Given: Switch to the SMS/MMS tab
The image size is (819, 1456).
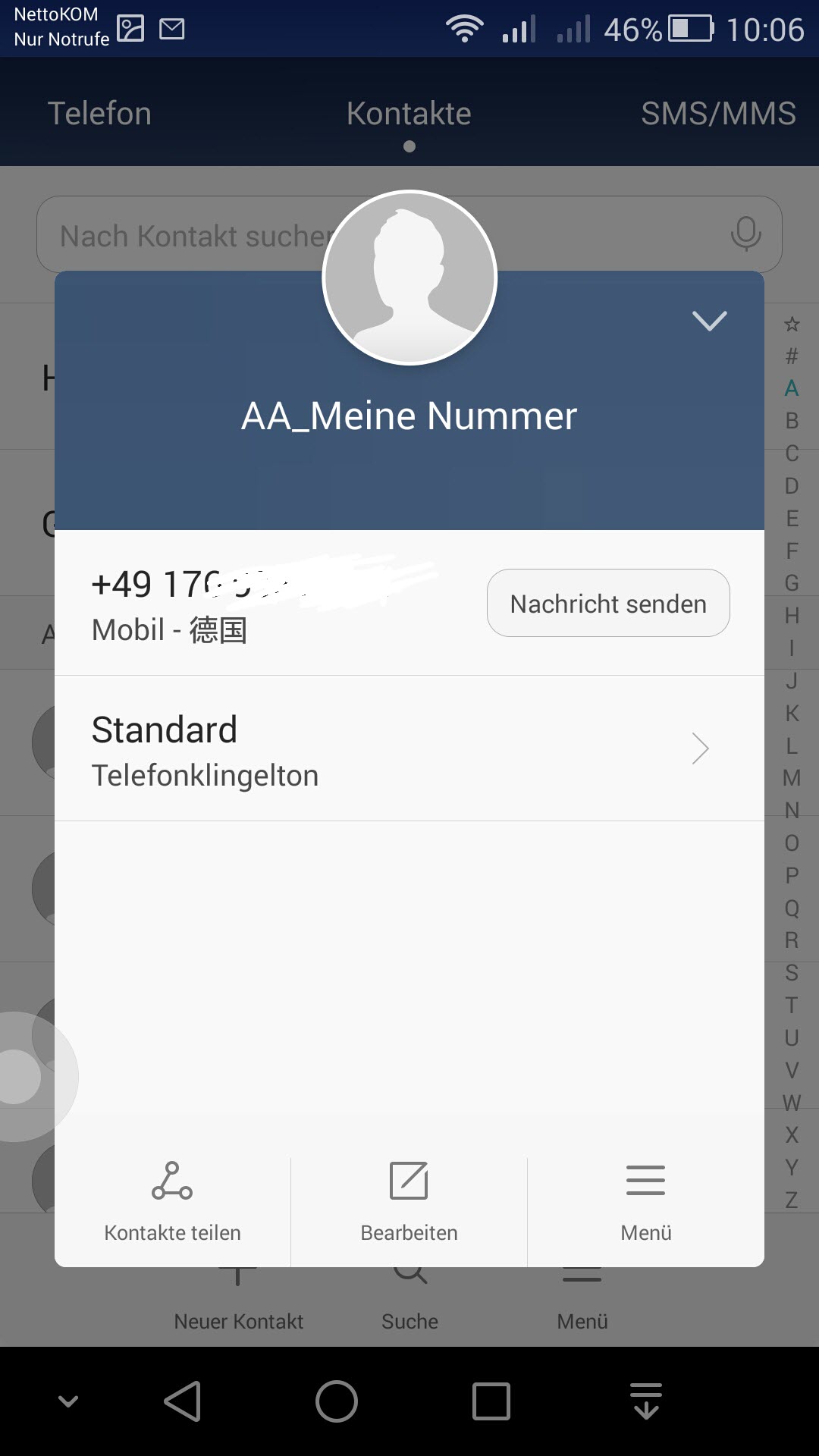Looking at the screenshot, I should pos(718,114).
